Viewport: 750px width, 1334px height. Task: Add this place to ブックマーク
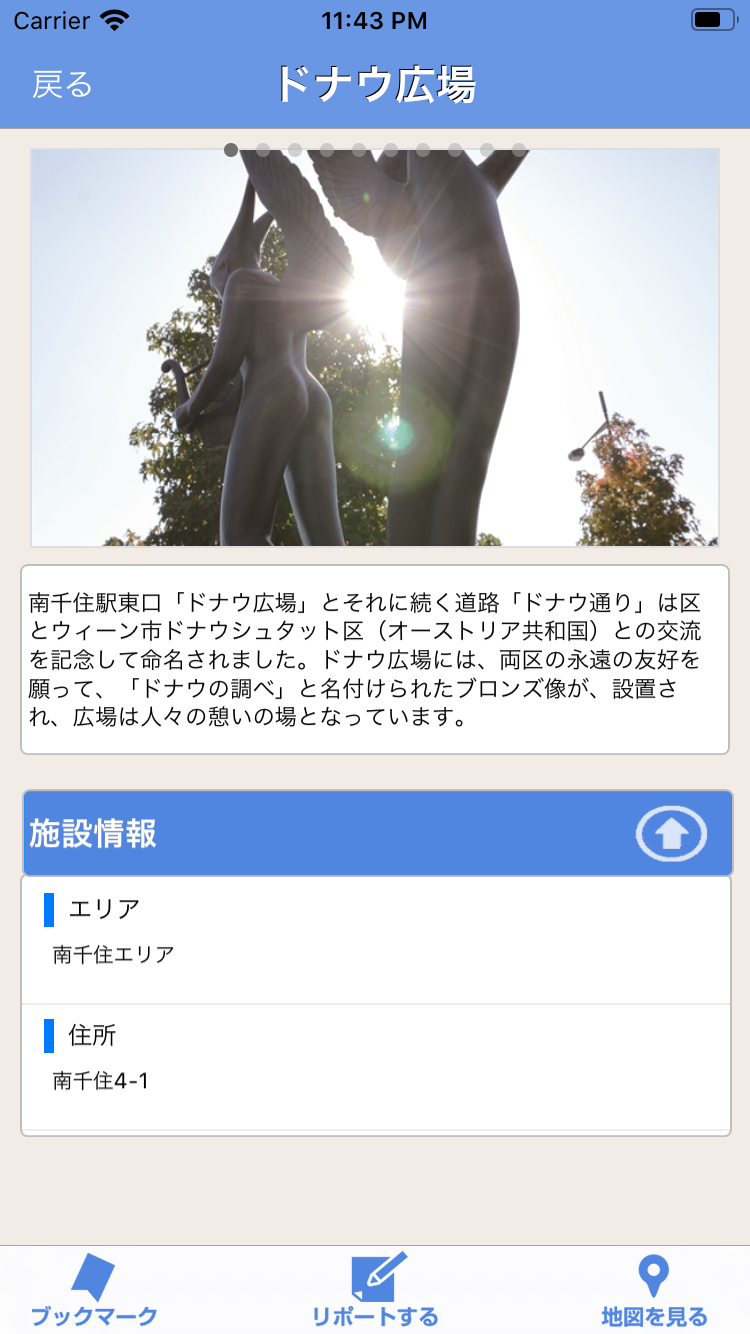pos(94,1291)
